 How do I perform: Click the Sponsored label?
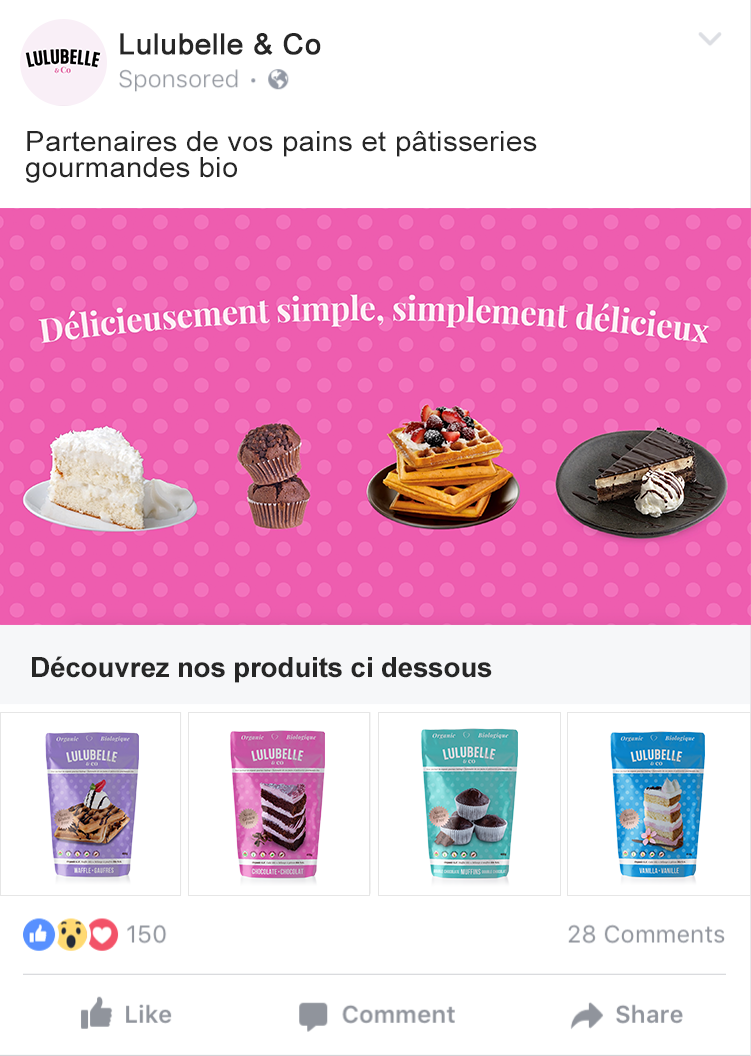pos(178,79)
